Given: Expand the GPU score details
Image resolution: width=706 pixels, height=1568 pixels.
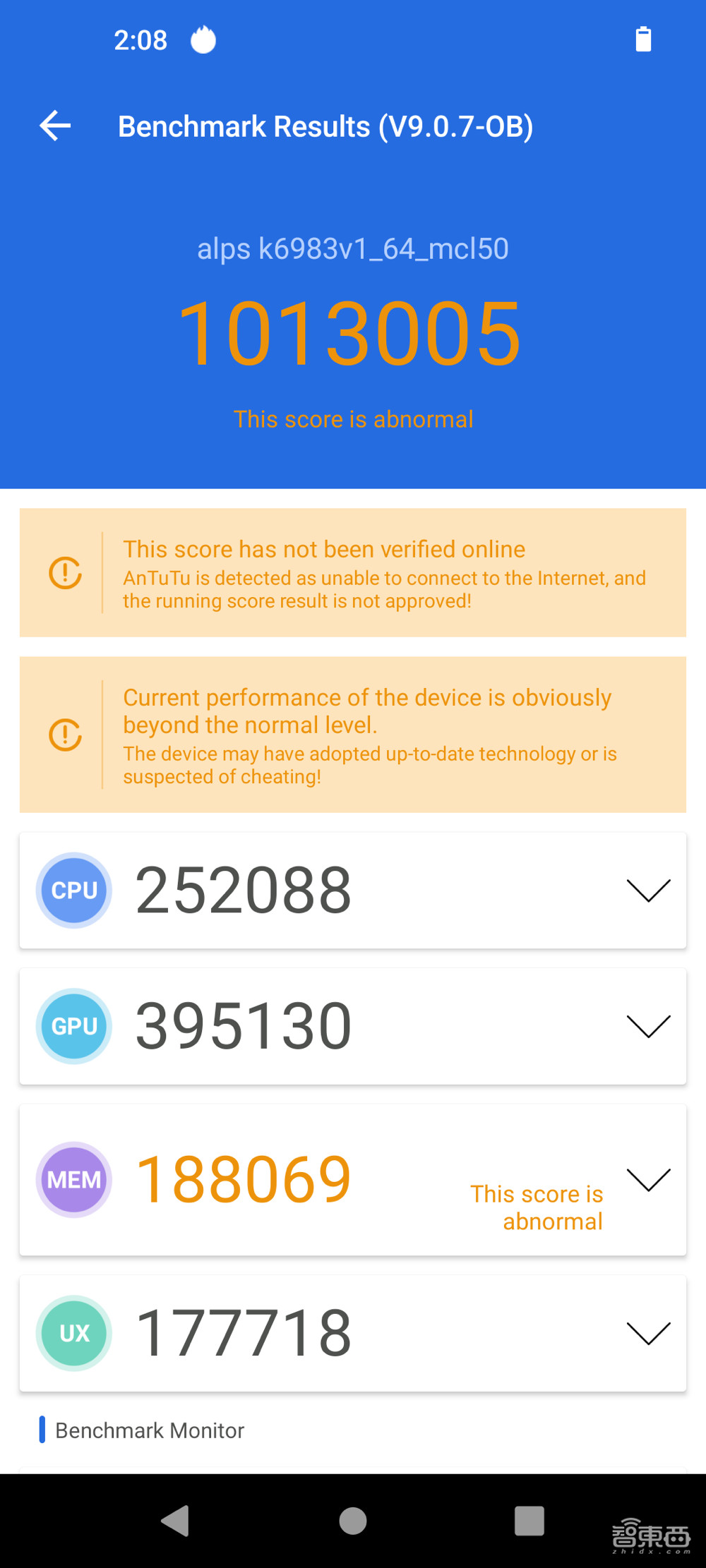Looking at the screenshot, I should pos(649,1025).
